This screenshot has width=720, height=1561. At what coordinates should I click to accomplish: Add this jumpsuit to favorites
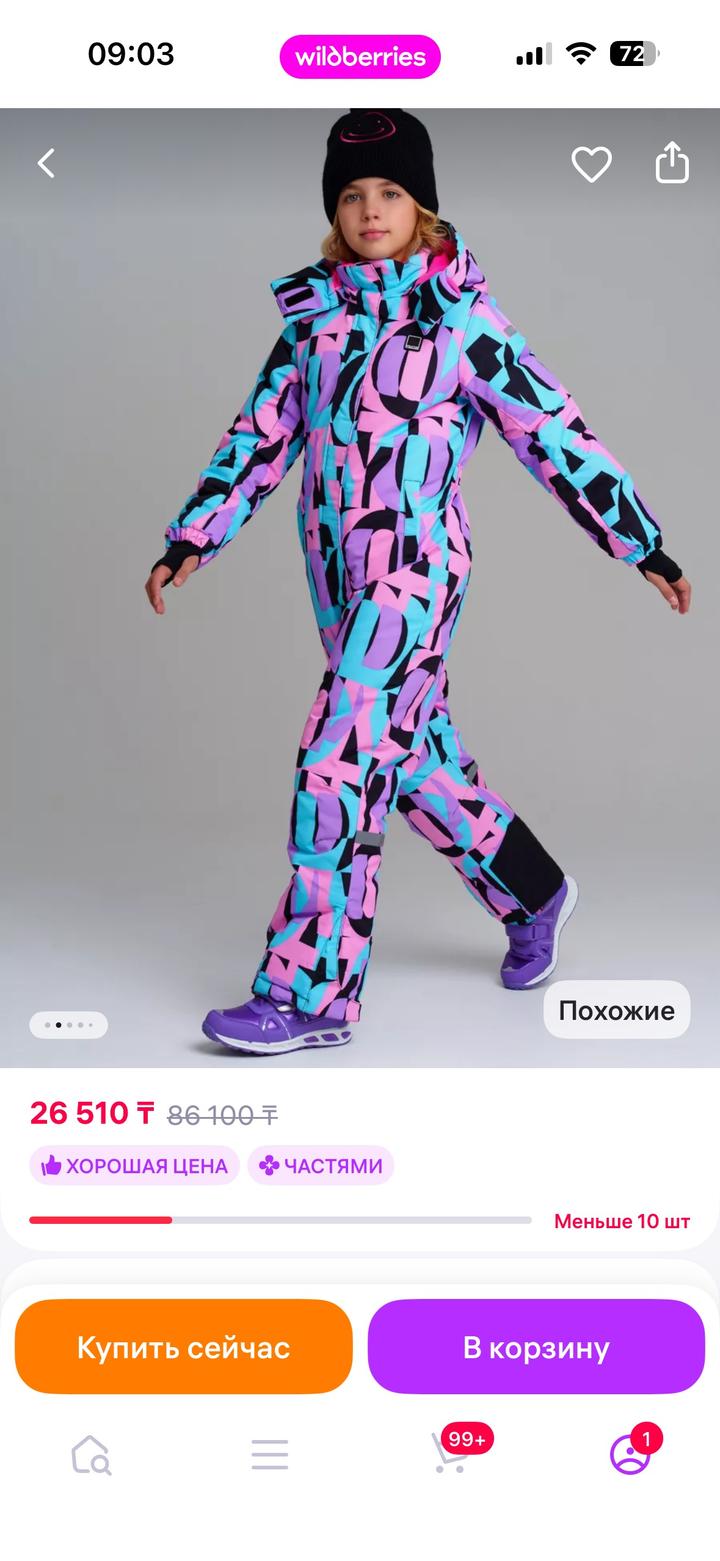(x=591, y=164)
